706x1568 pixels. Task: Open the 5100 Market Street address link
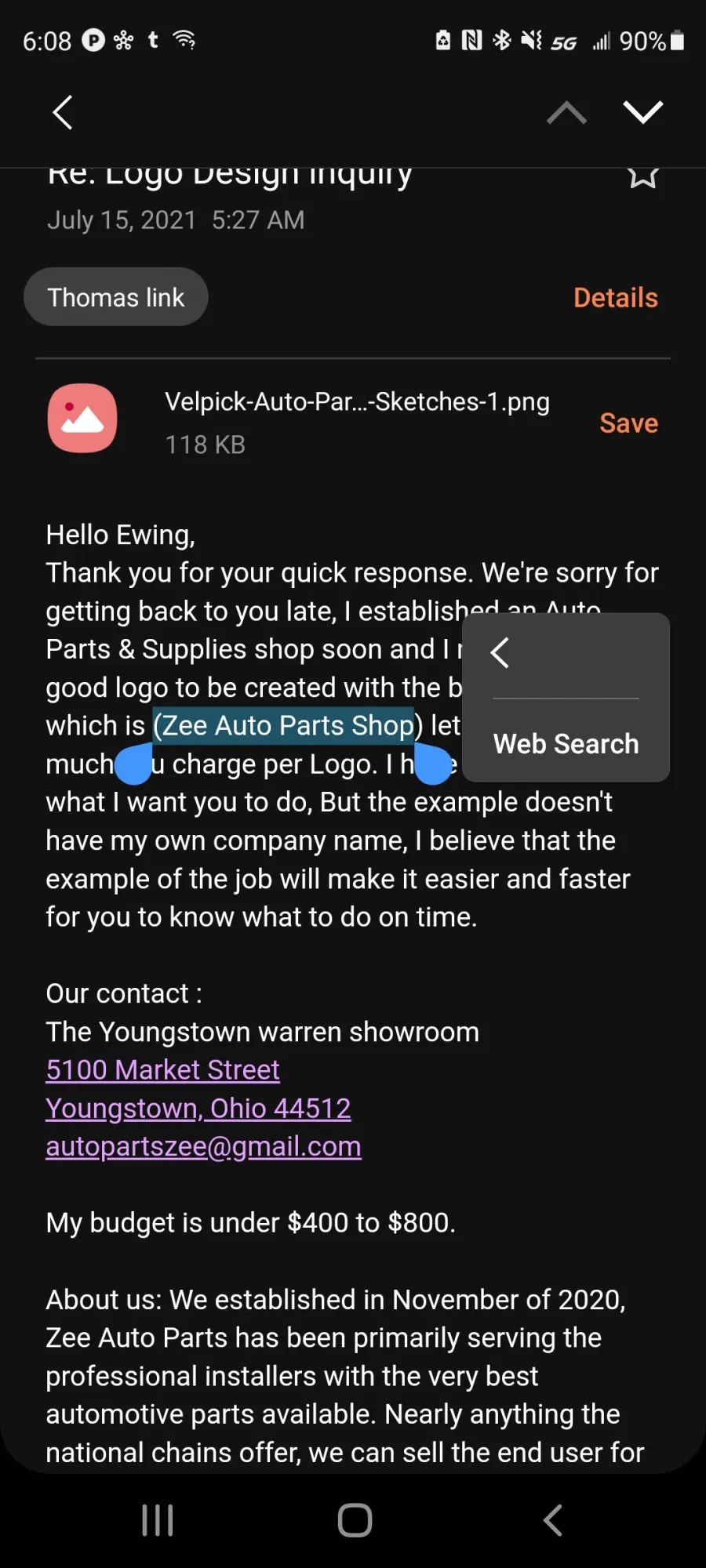pyautogui.click(x=162, y=1070)
